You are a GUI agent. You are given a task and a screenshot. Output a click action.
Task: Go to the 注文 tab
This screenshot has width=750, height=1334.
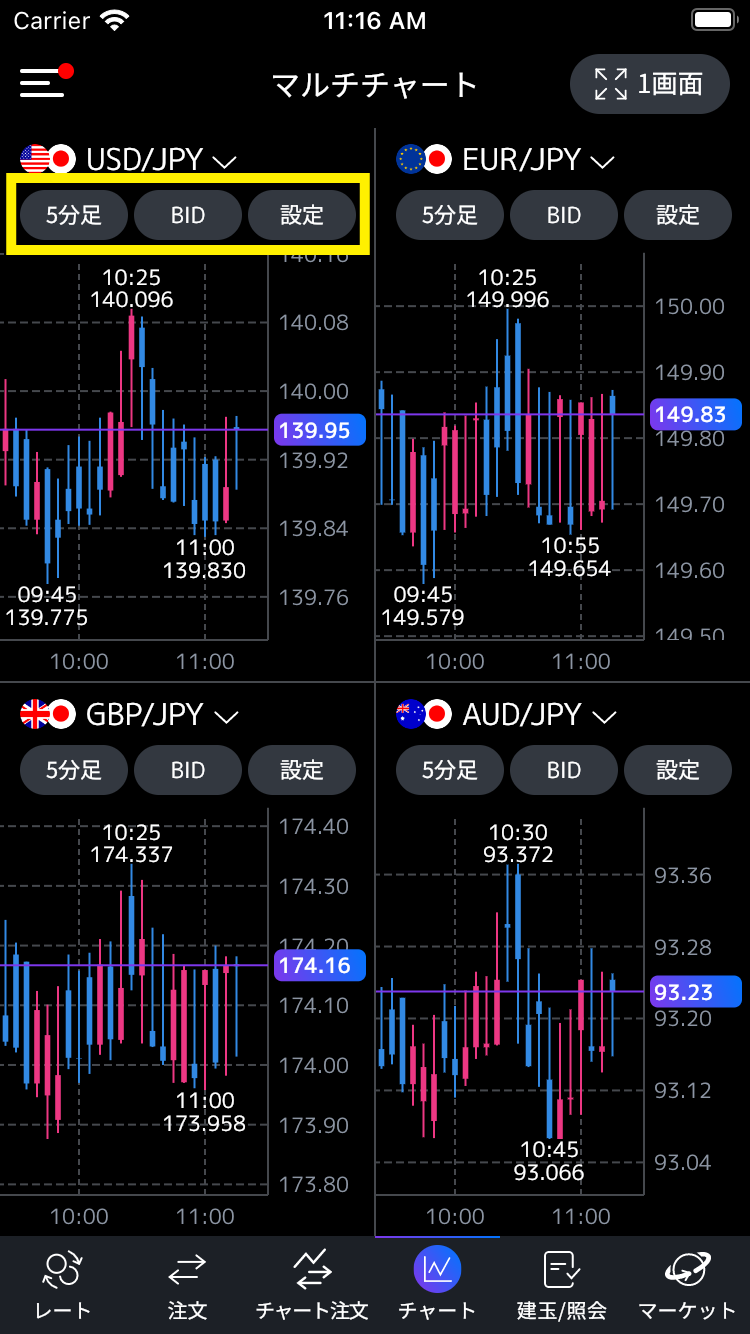point(188,1285)
